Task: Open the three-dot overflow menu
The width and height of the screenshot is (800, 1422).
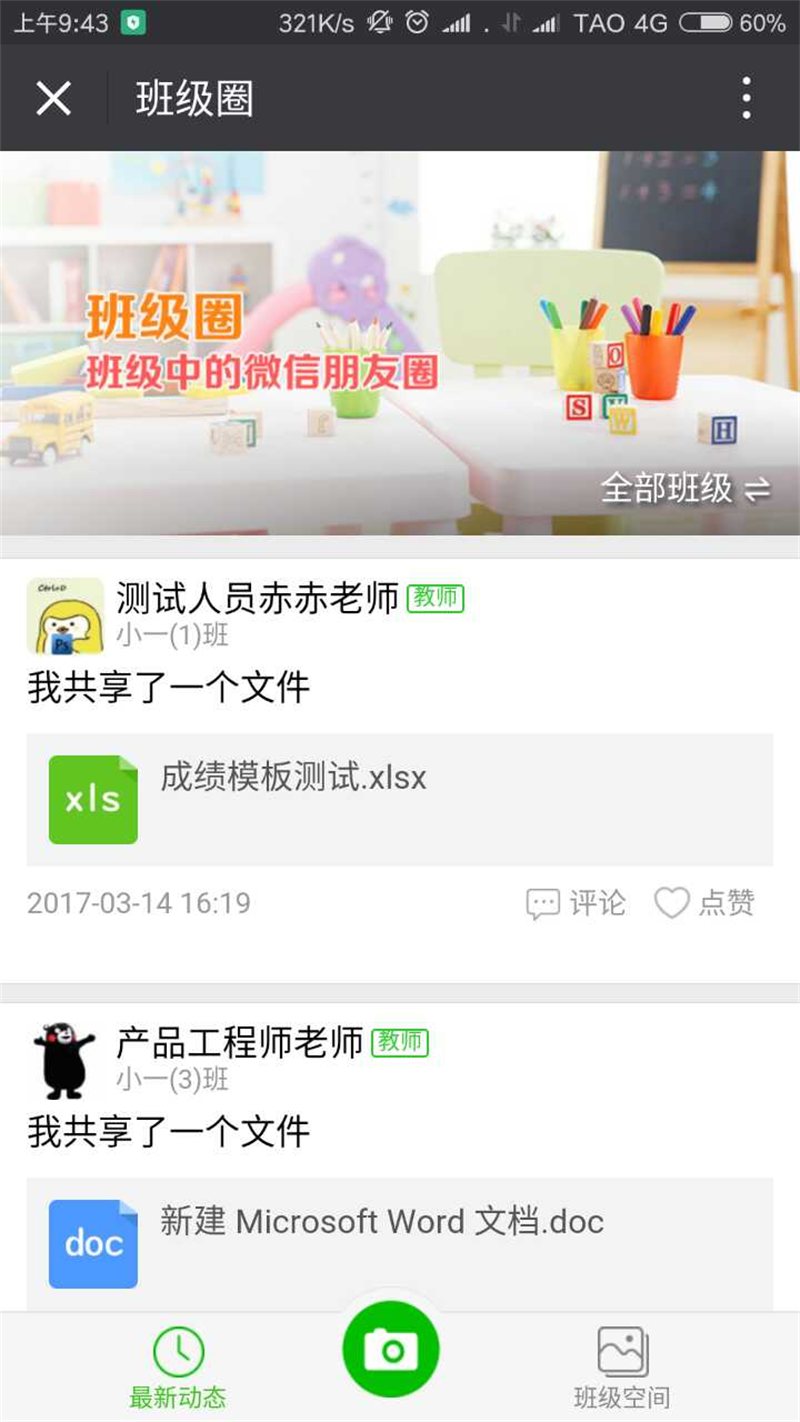Action: (746, 98)
